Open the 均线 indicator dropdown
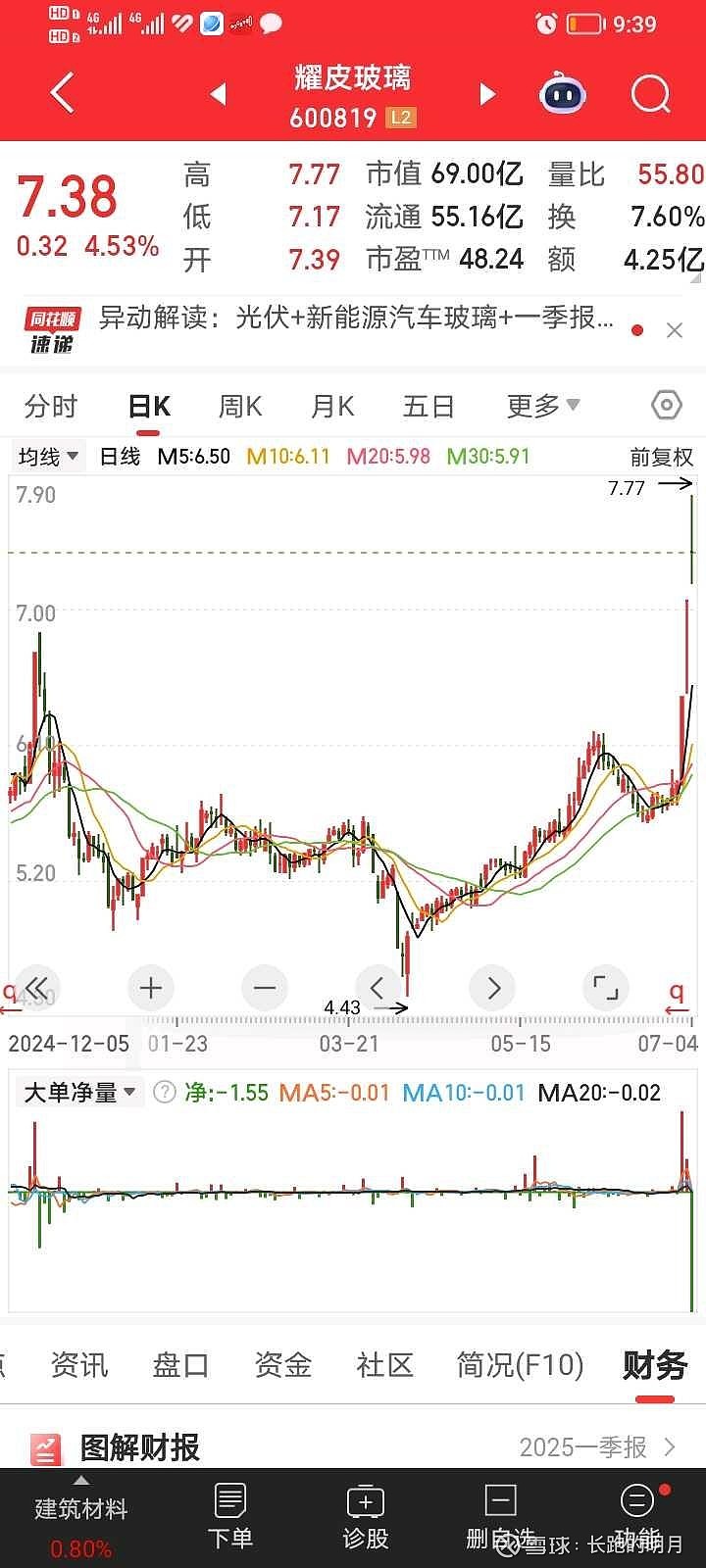This screenshot has width=706, height=1568. click(46, 456)
